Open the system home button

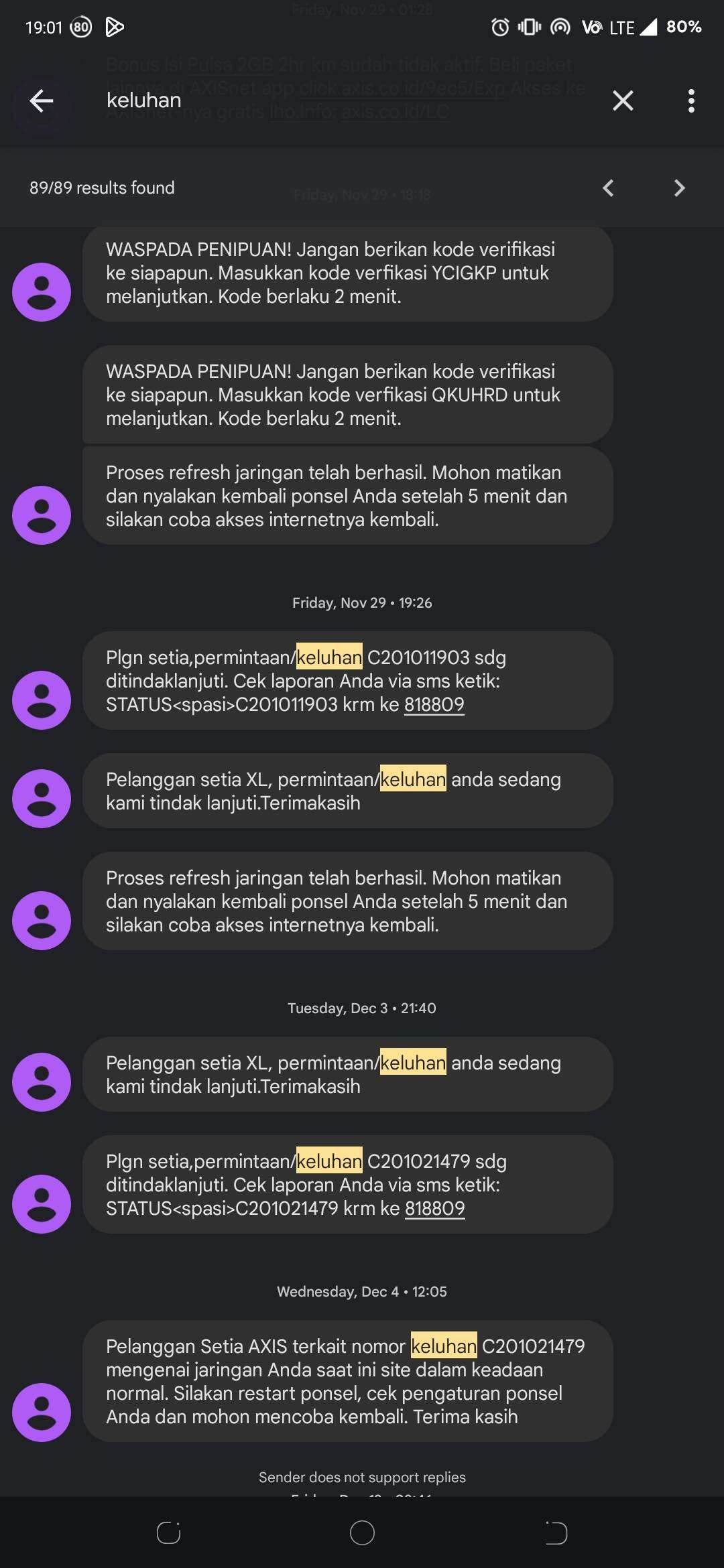362,1532
